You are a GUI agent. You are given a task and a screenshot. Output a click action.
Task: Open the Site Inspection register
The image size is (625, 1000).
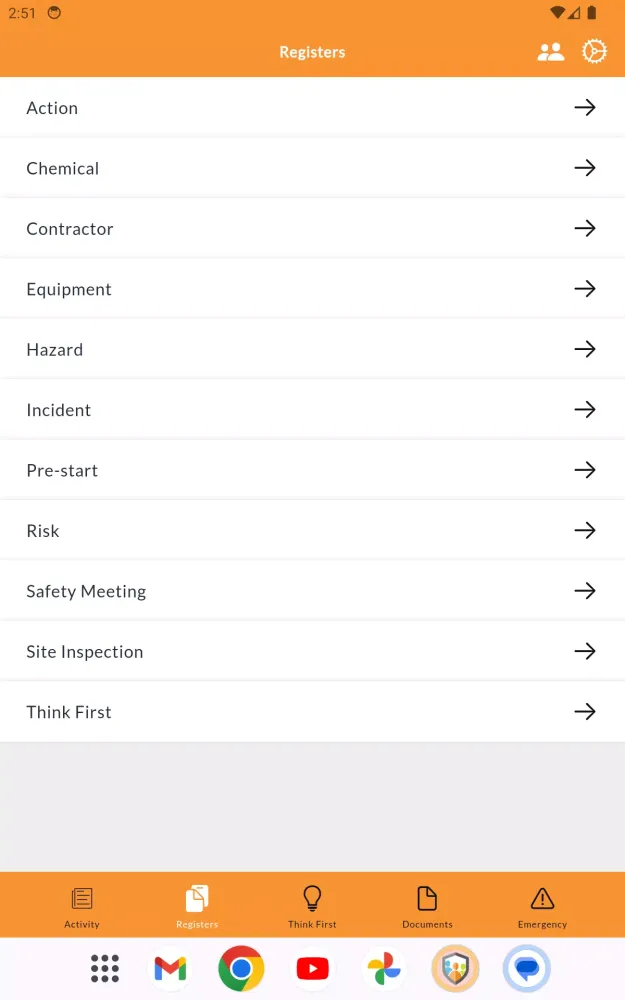coord(312,652)
